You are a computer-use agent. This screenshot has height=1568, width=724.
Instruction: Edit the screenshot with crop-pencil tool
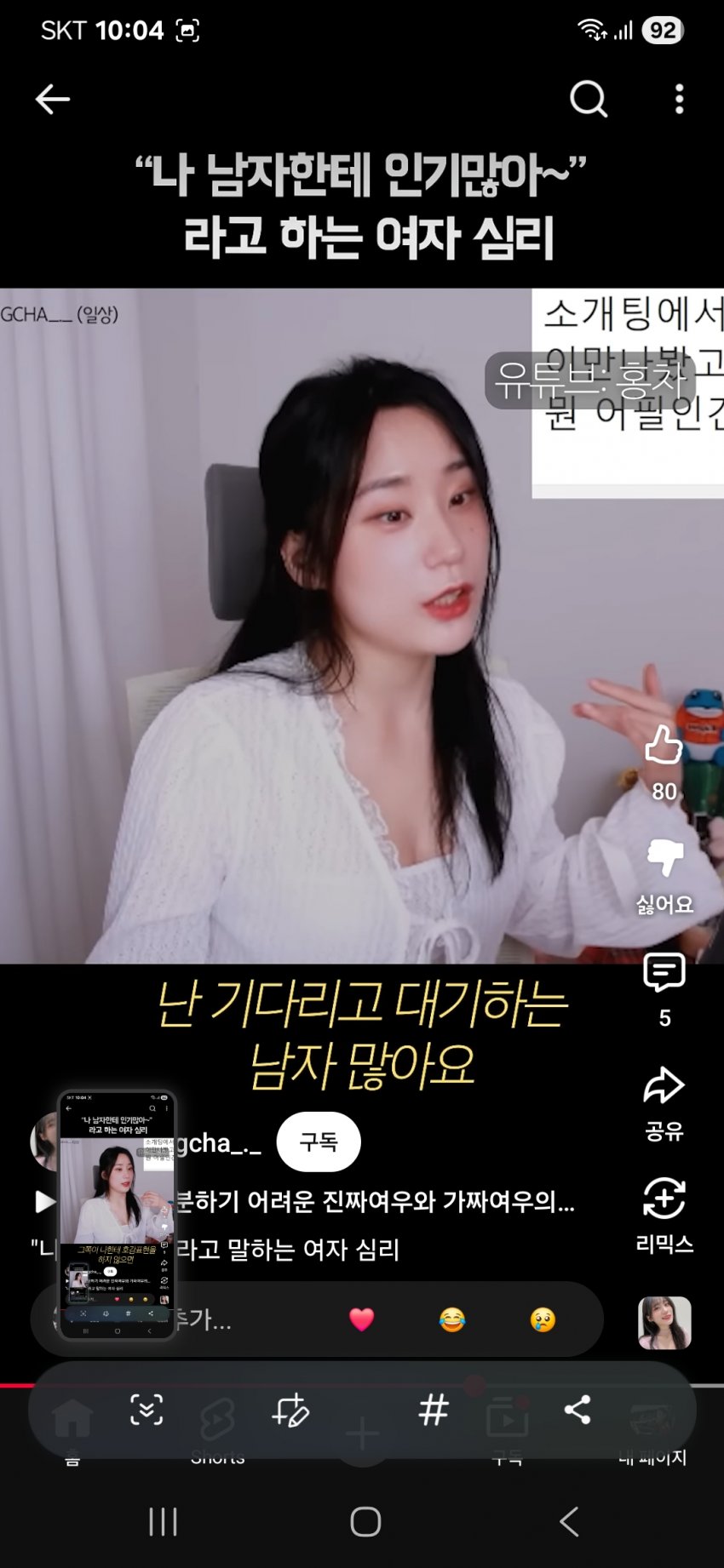290,1411
